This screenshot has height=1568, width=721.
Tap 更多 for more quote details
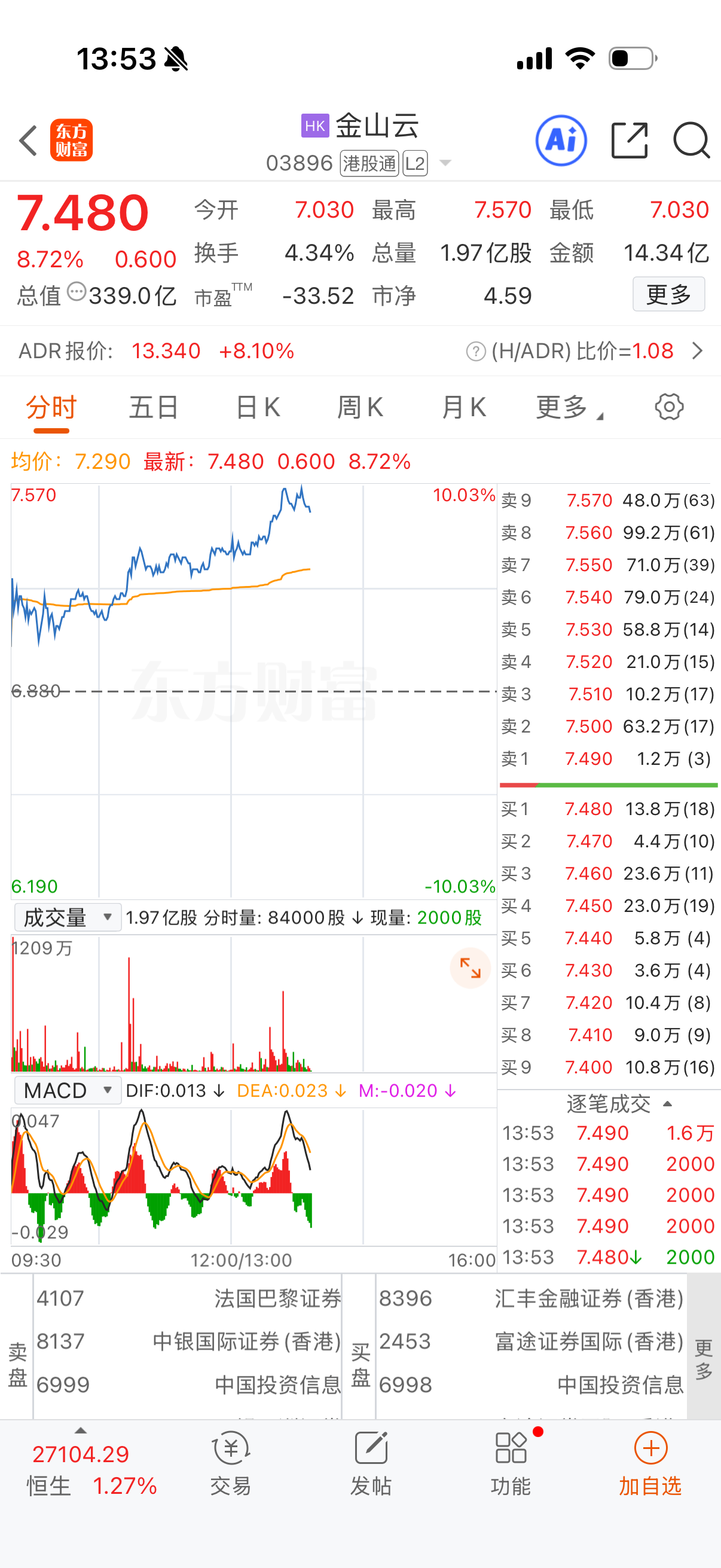(x=668, y=295)
